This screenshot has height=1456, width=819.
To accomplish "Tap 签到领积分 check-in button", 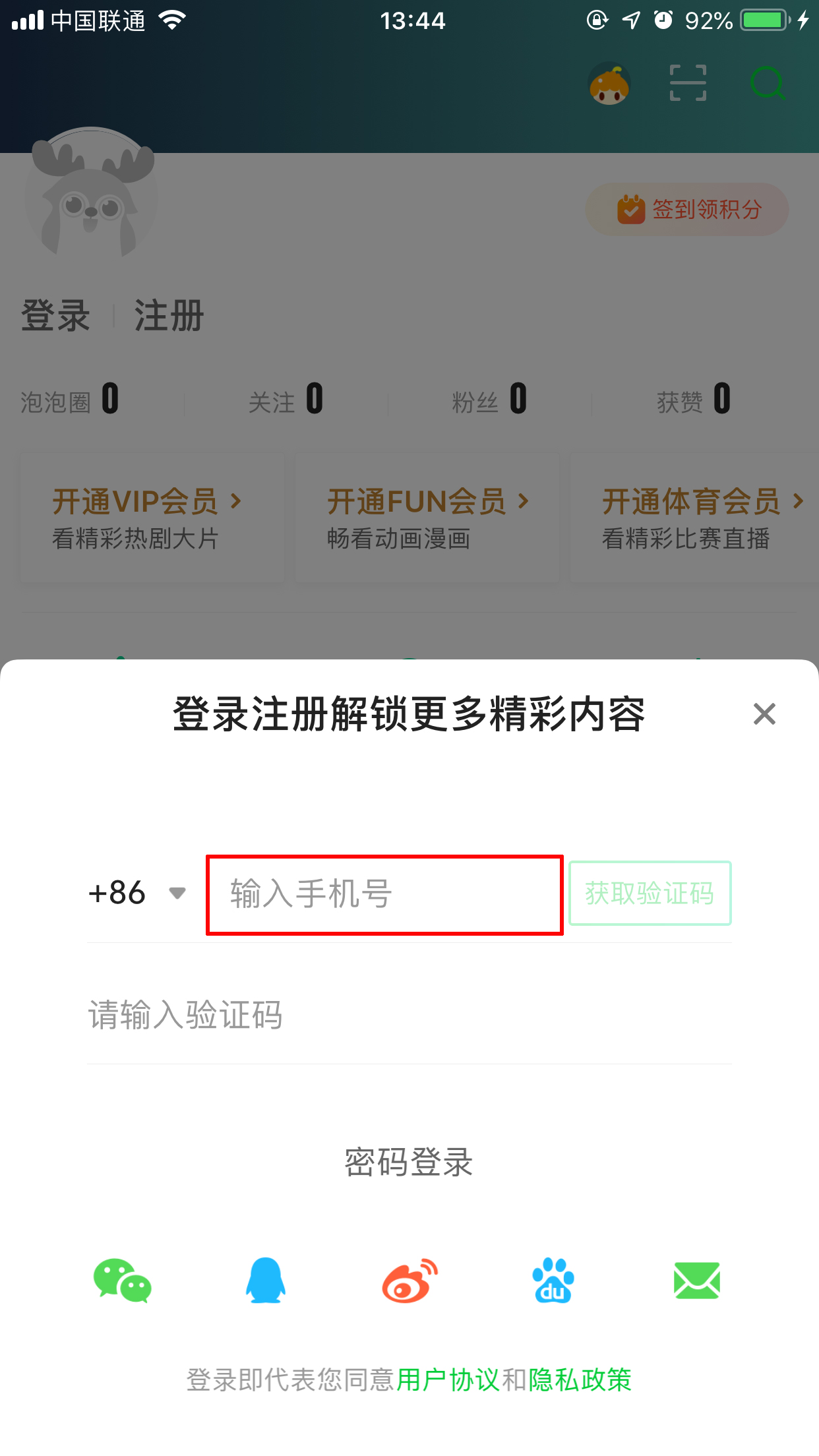I will point(686,210).
